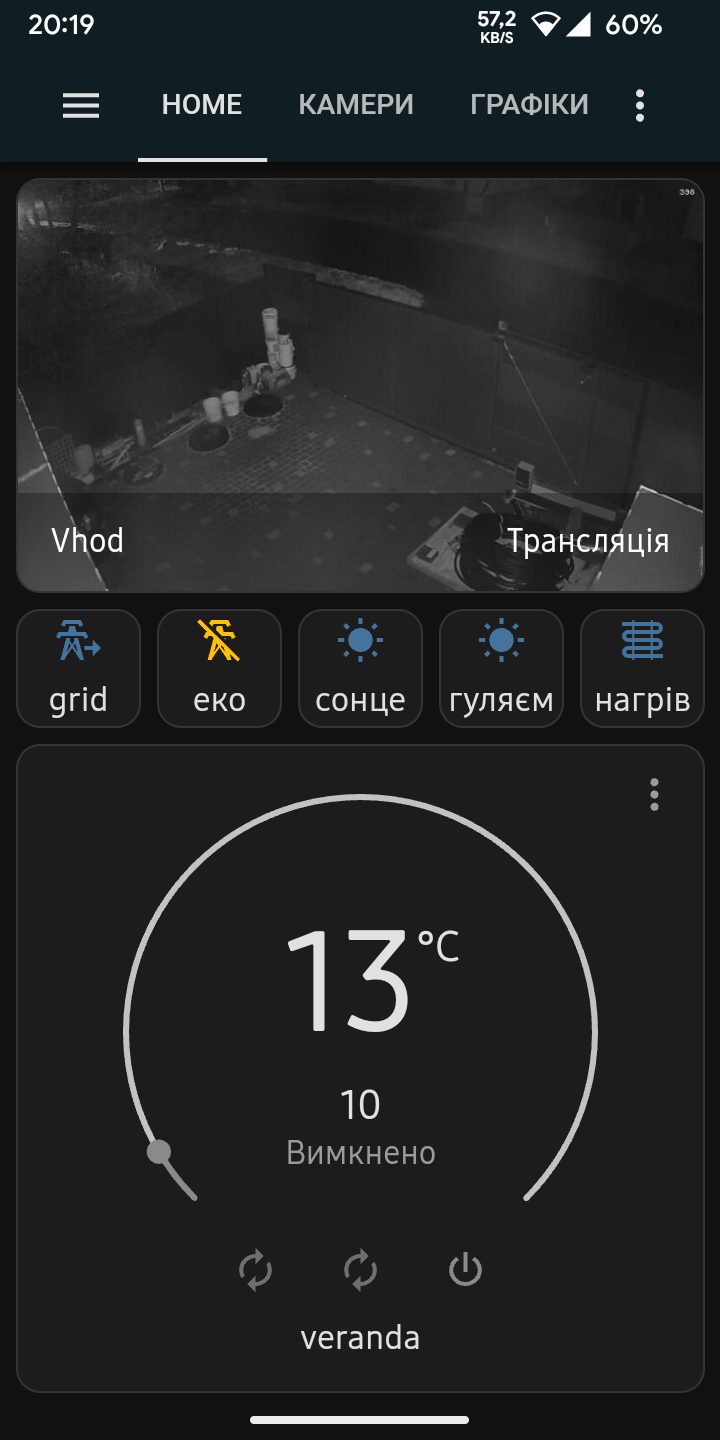Activate the гуляєм button
The image size is (720, 1440).
(501, 668)
